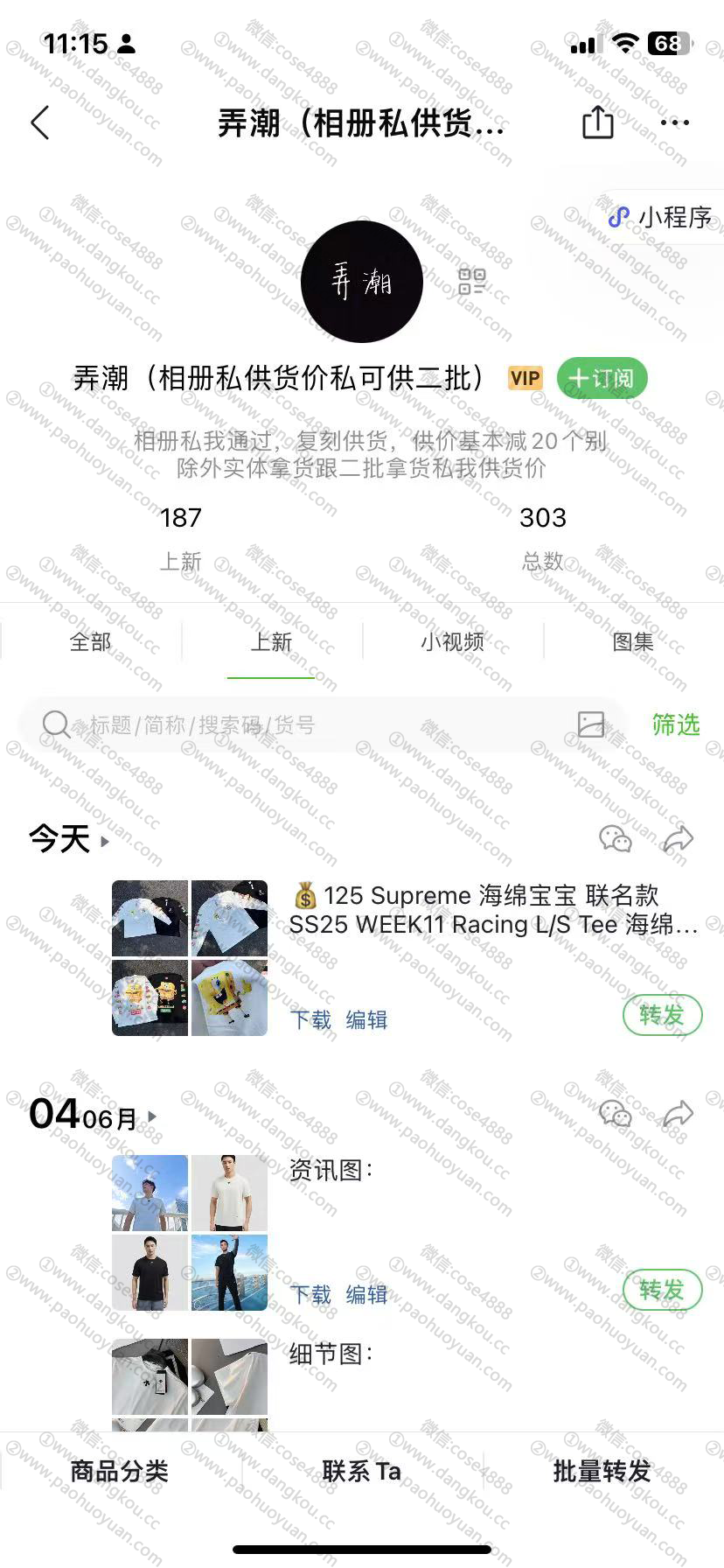Download the Supreme 海绵宝宝 post images

310,1020
